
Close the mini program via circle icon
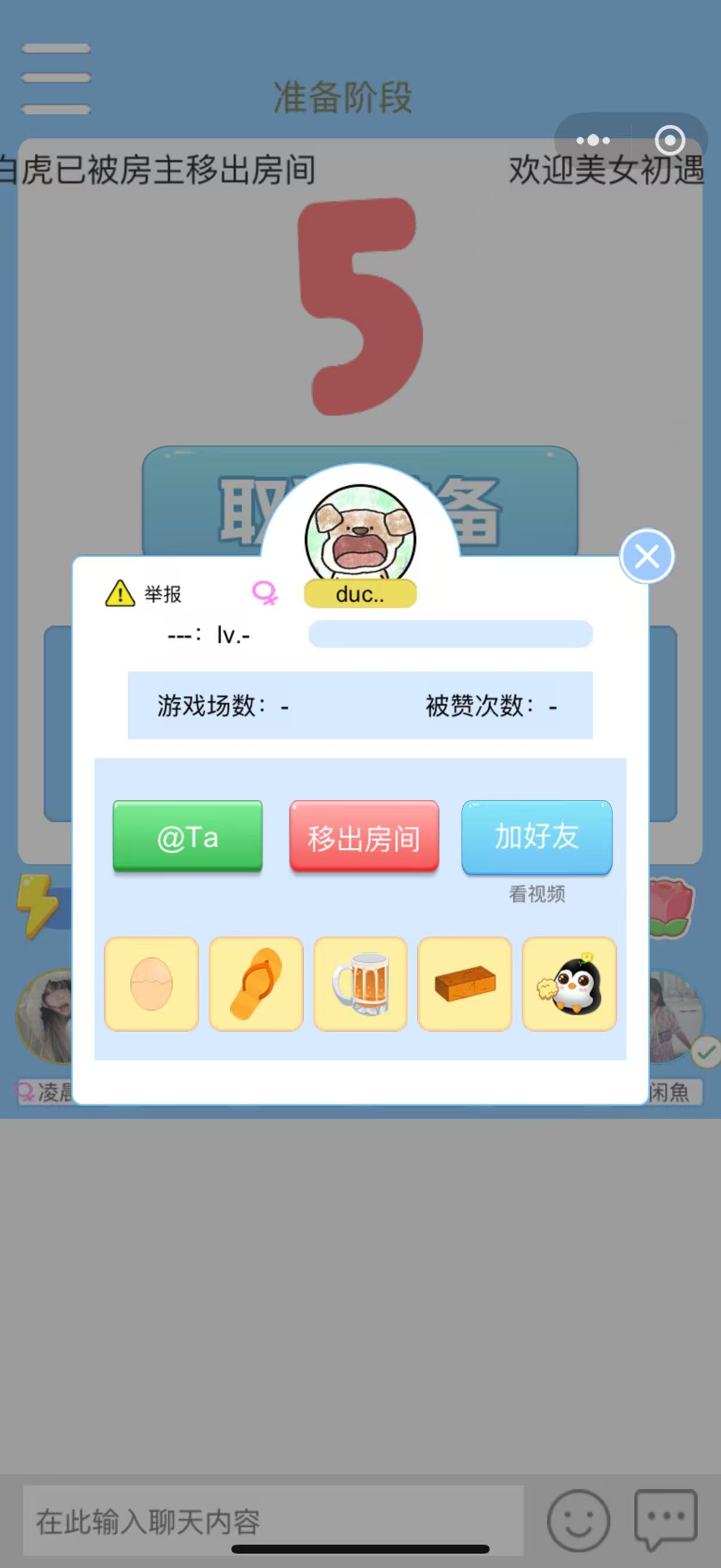669,141
